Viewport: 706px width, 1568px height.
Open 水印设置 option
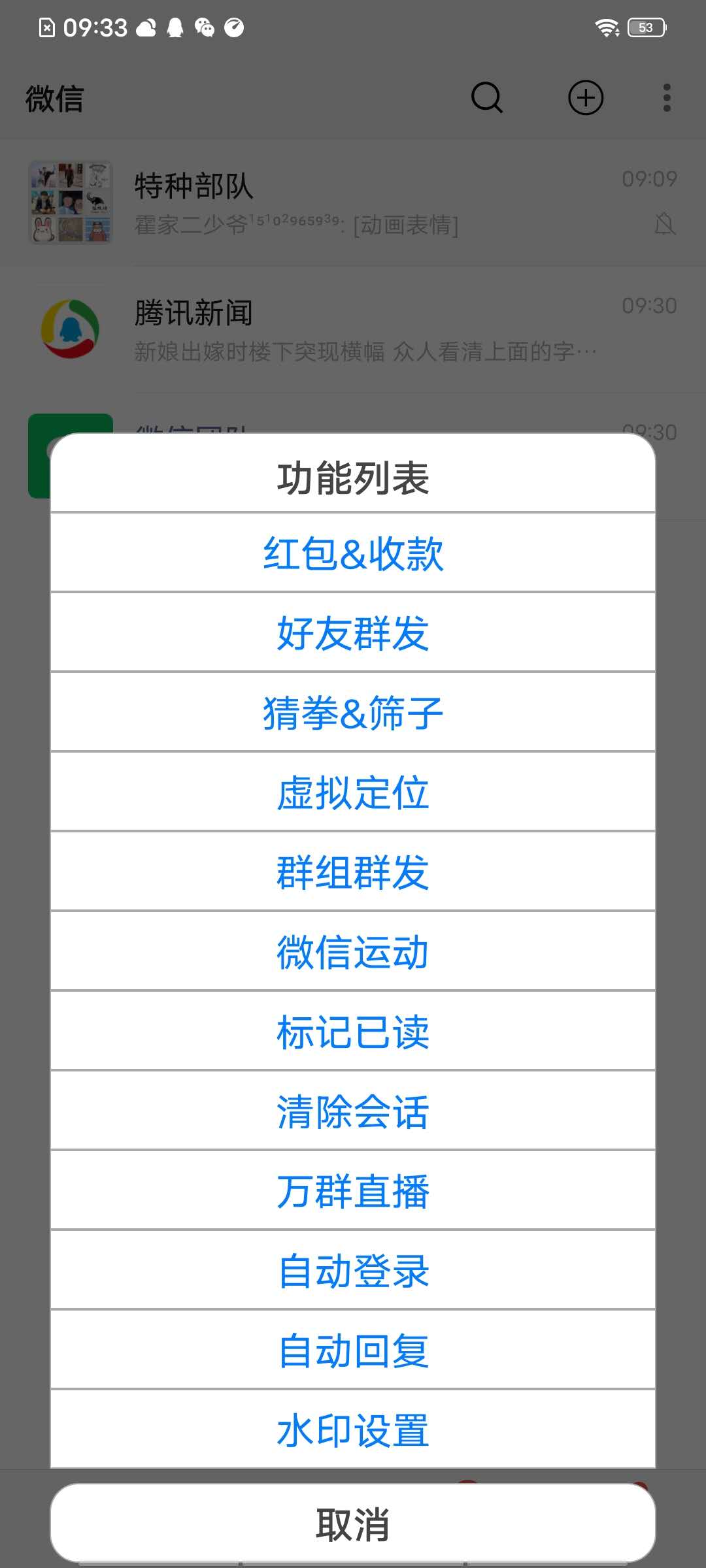pyautogui.click(x=353, y=1430)
